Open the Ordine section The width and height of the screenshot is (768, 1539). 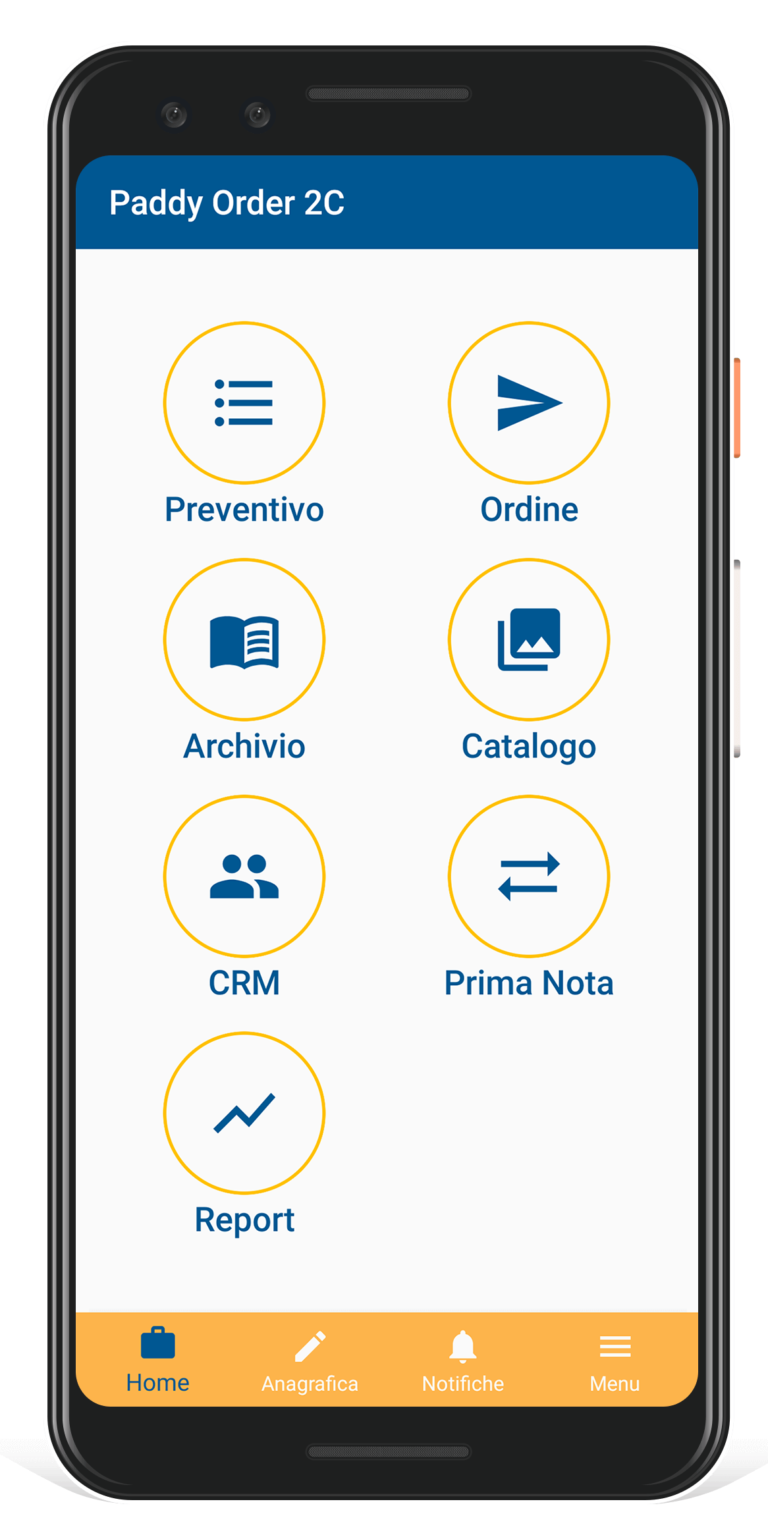click(528, 403)
